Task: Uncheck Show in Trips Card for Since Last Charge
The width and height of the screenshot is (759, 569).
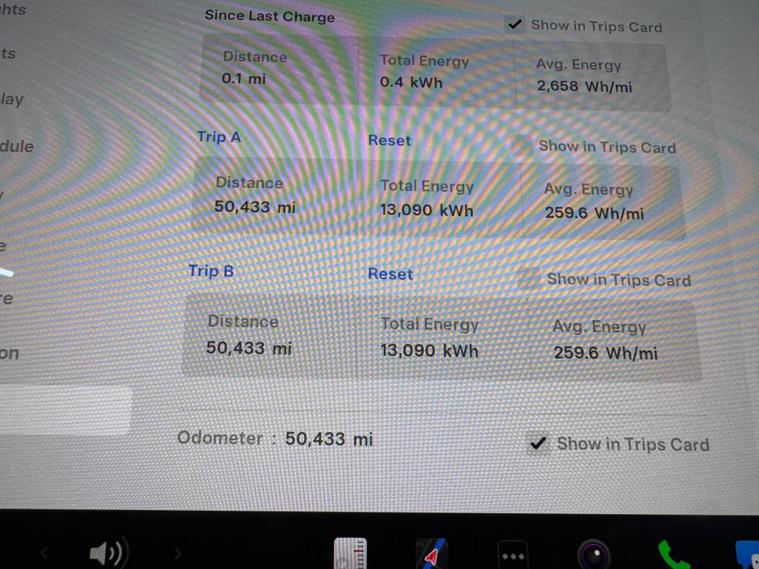Action: [x=516, y=25]
